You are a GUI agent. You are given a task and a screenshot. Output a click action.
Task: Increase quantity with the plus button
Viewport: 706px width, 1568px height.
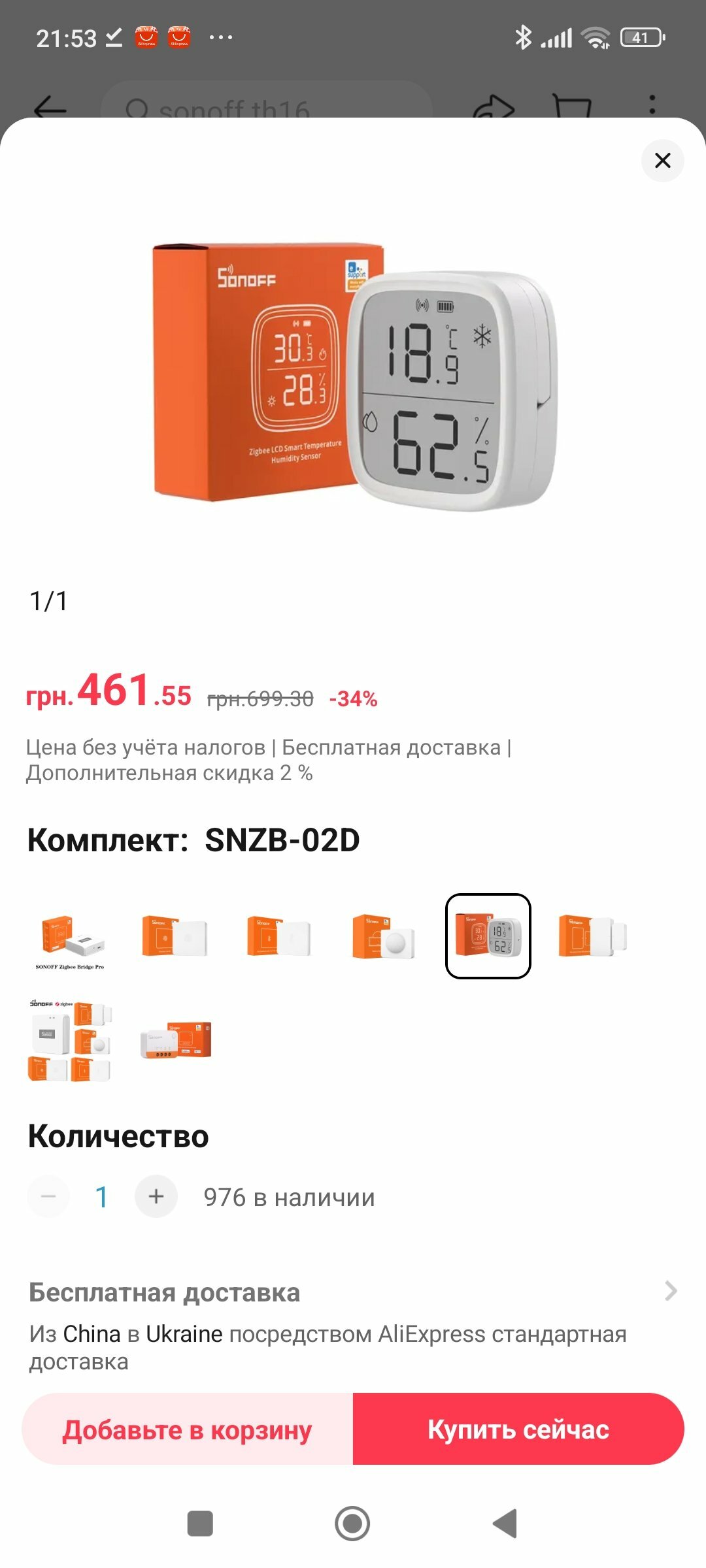[x=156, y=1196]
